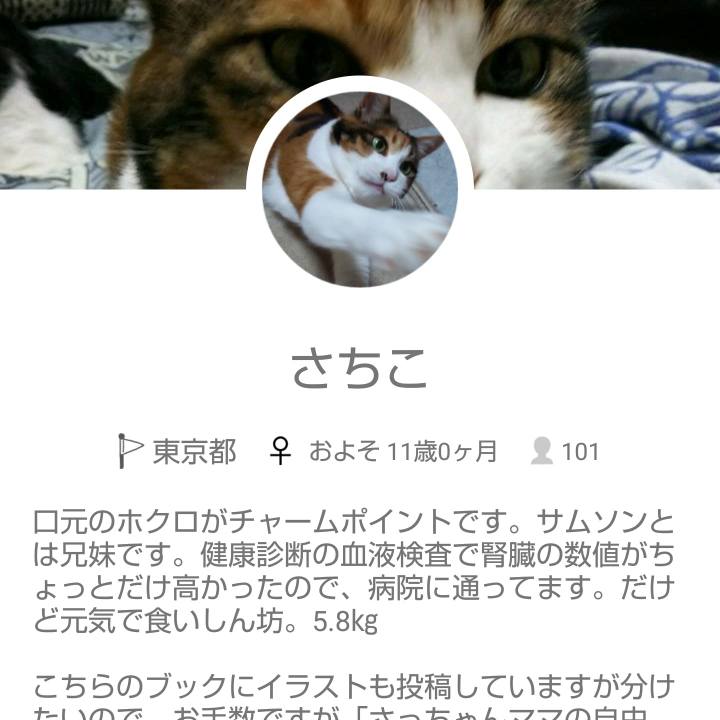
Task: View the 101 followers list
Action: (x=565, y=452)
